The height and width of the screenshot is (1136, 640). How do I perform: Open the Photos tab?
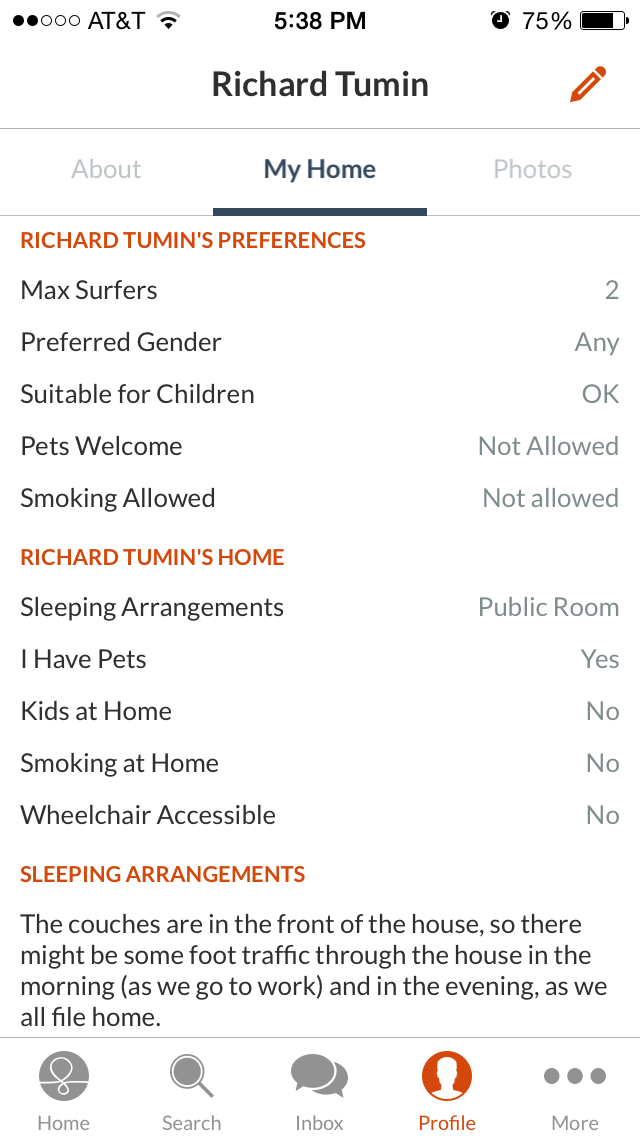coord(533,170)
